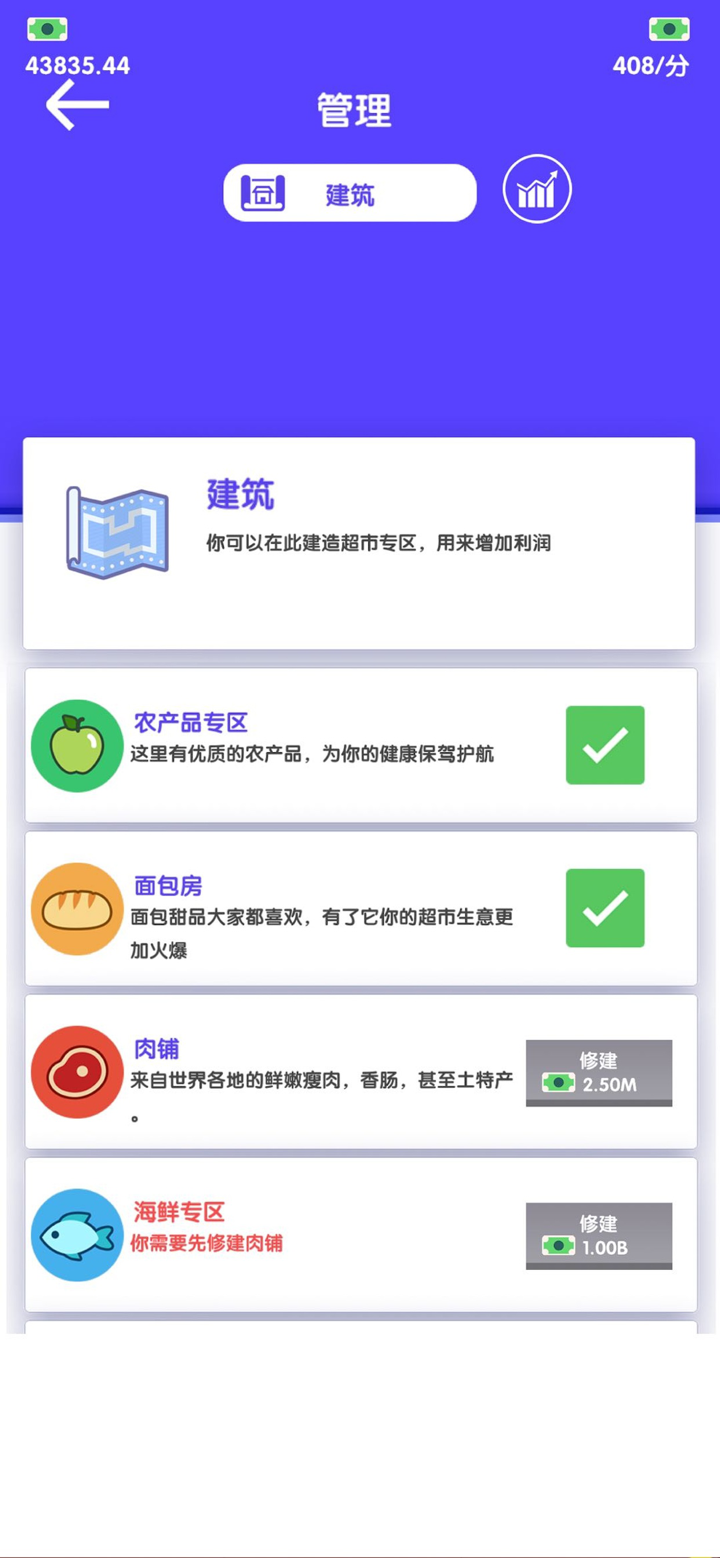720x1558 pixels.
Task: Click the green checkmark on 面包房
Action: click(604, 906)
